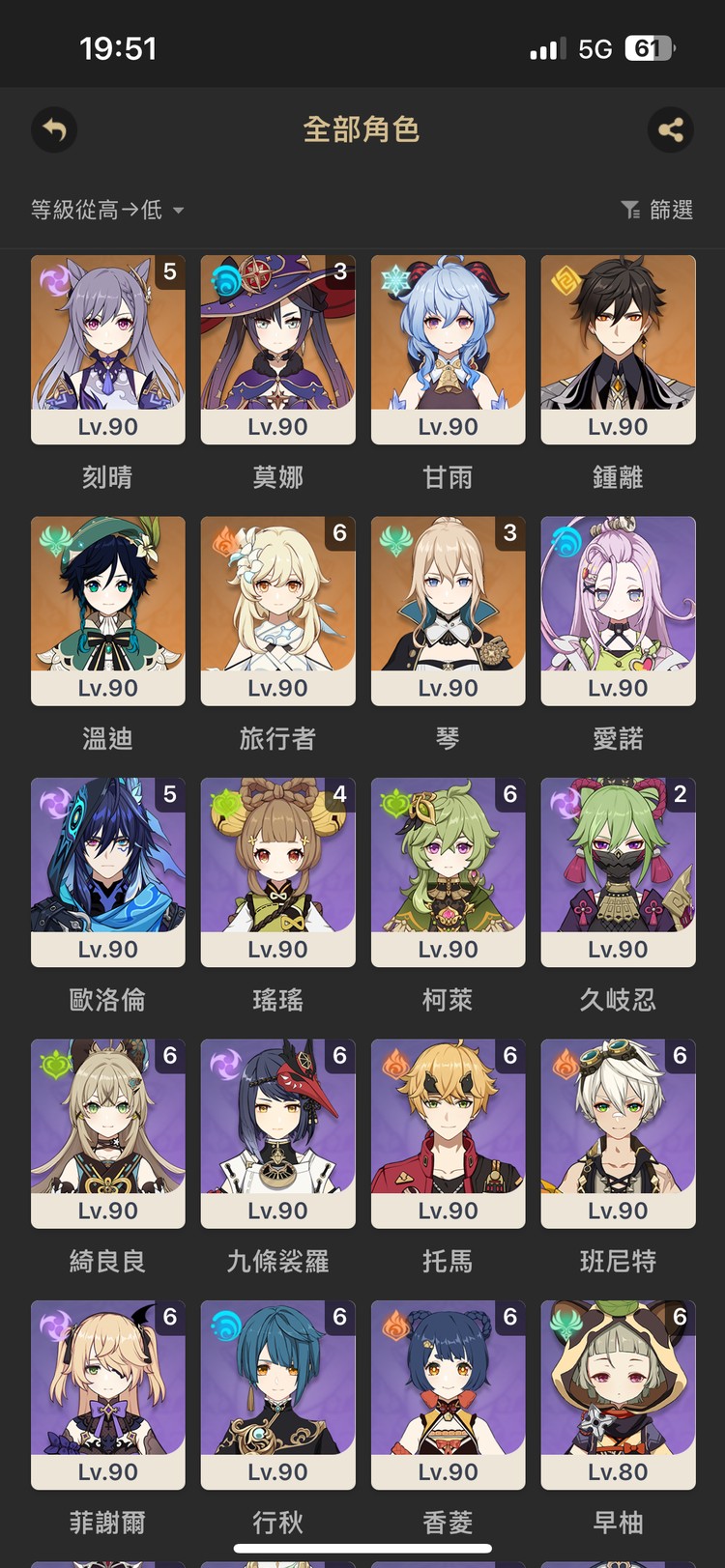
Task: Open the 等級從高→低 sort dropdown
Action: pyautogui.click(x=107, y=210)
